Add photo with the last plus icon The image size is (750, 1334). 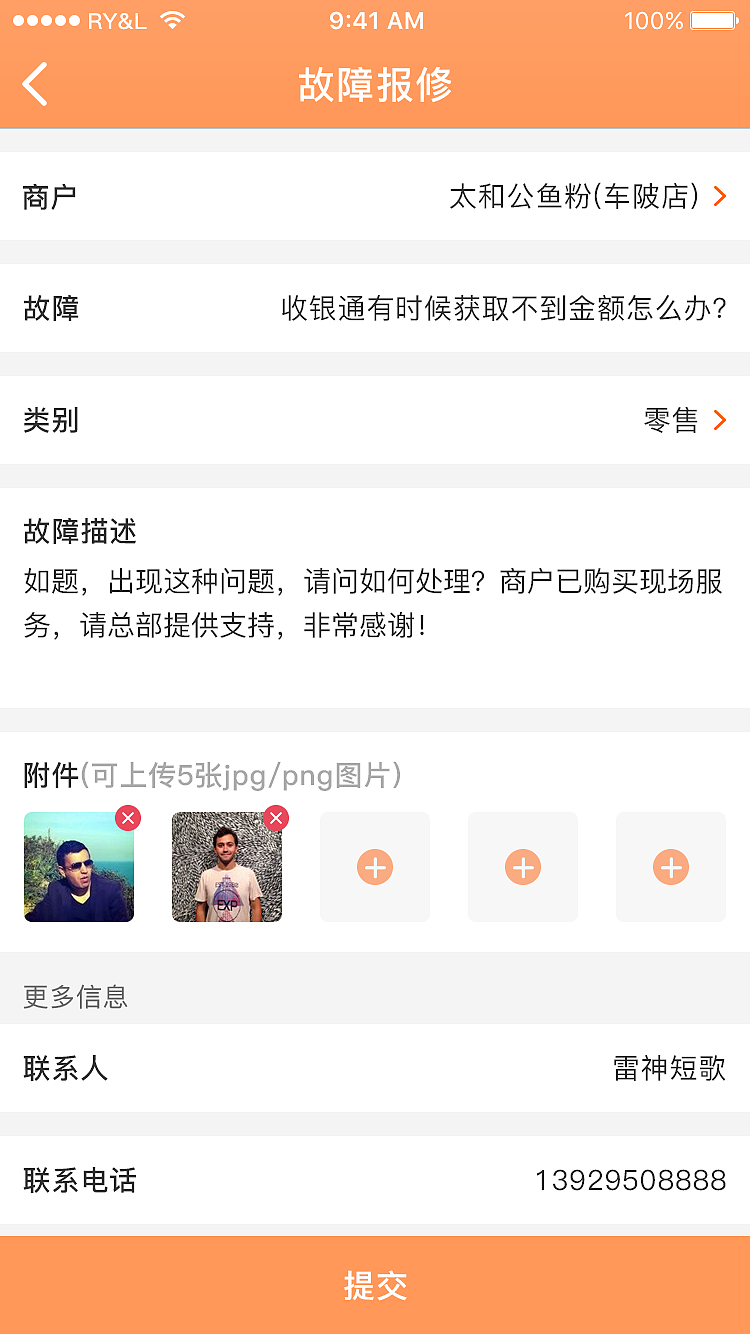[670, 867]
